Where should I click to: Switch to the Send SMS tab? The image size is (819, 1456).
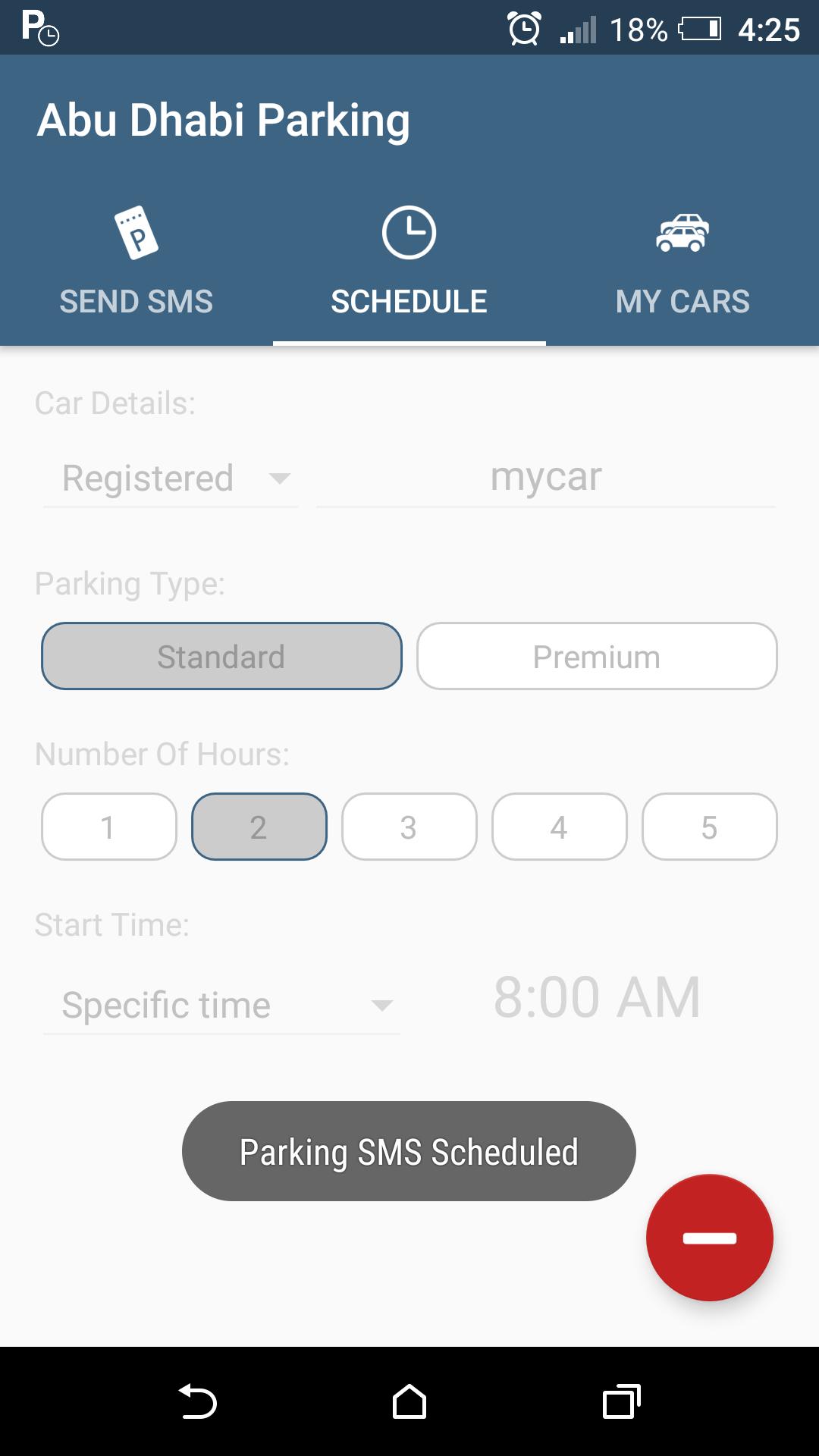pyautogui.click(x=136, y=262)
